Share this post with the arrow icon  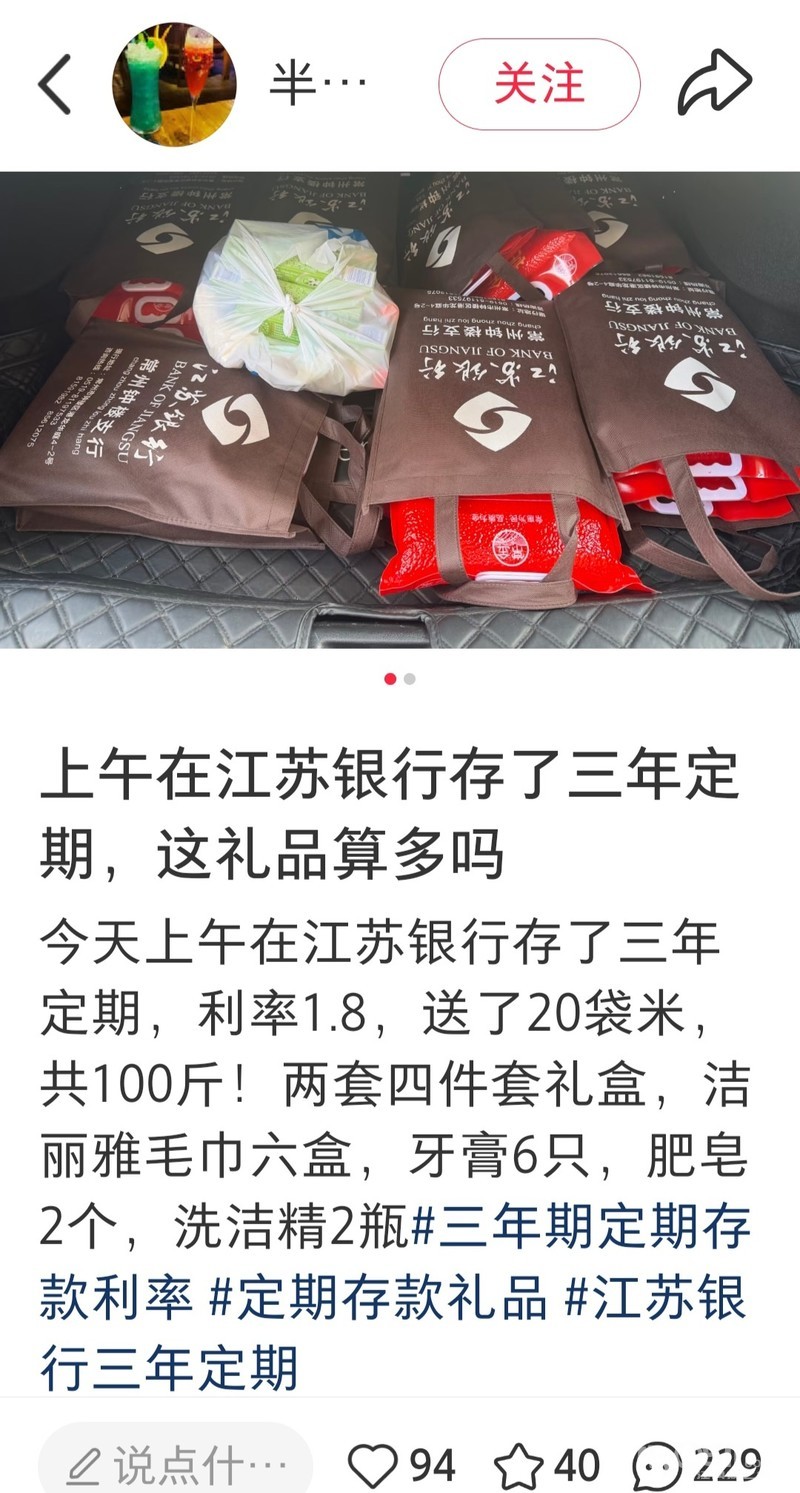(x=714, y=83)
